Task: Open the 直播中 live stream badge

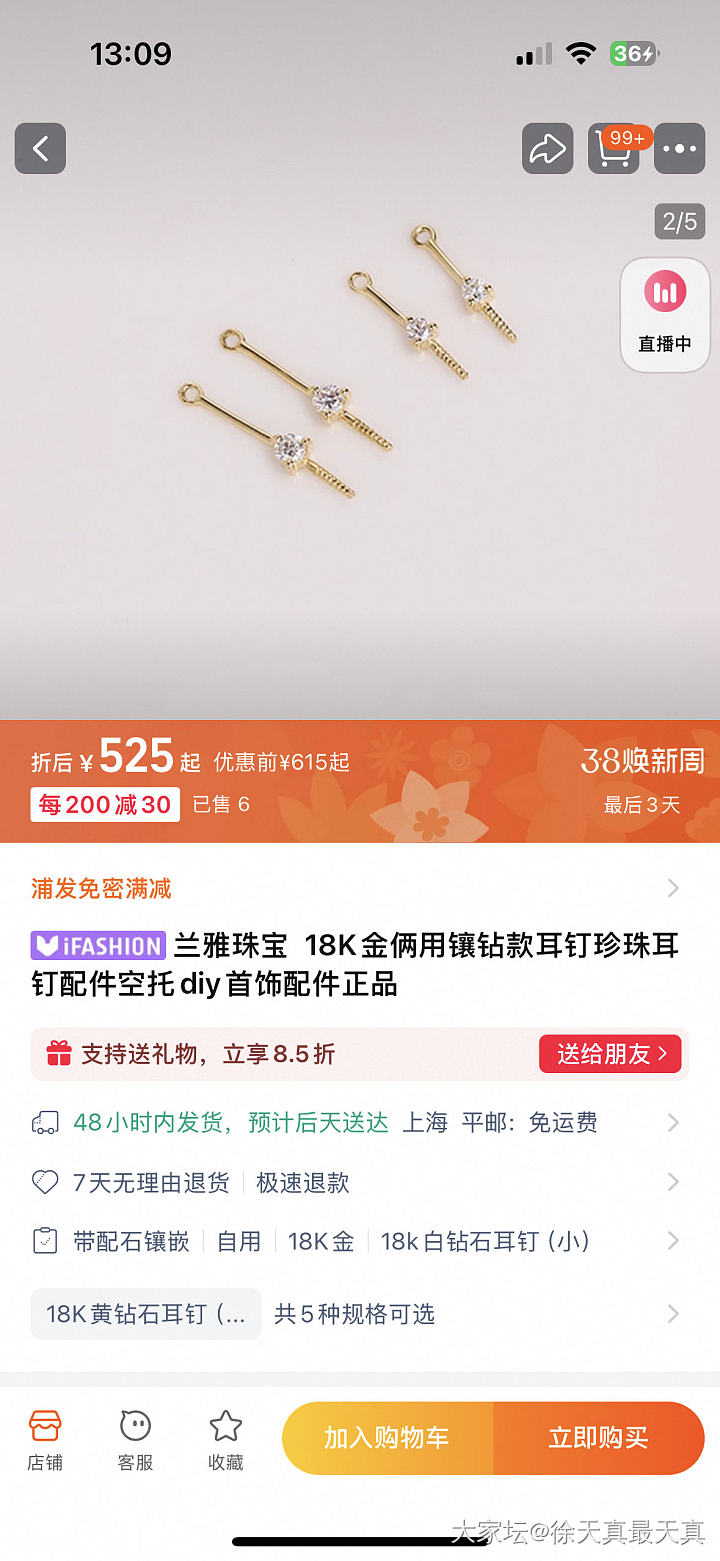Action: [665, 315]
